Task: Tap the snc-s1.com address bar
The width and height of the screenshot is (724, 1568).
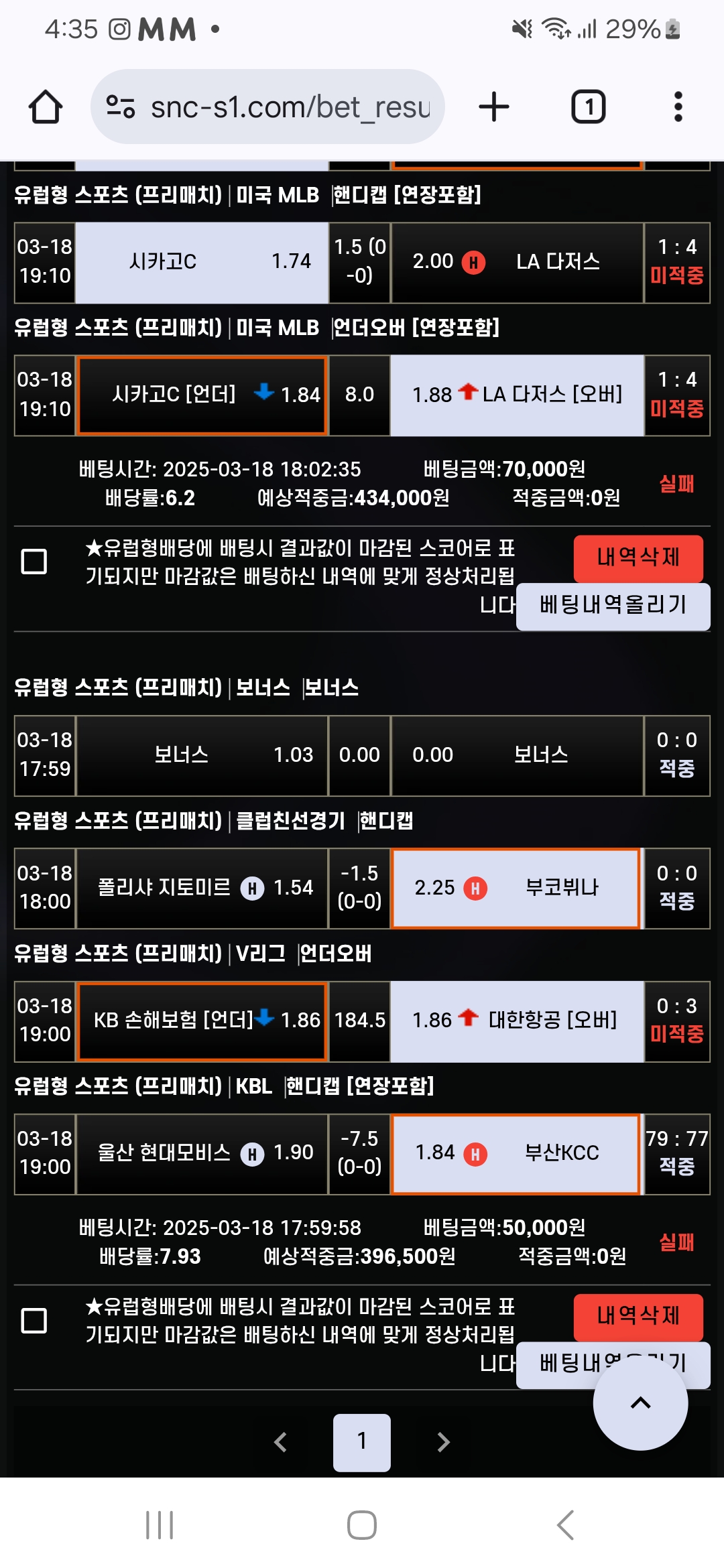Action: pos(268,107)
